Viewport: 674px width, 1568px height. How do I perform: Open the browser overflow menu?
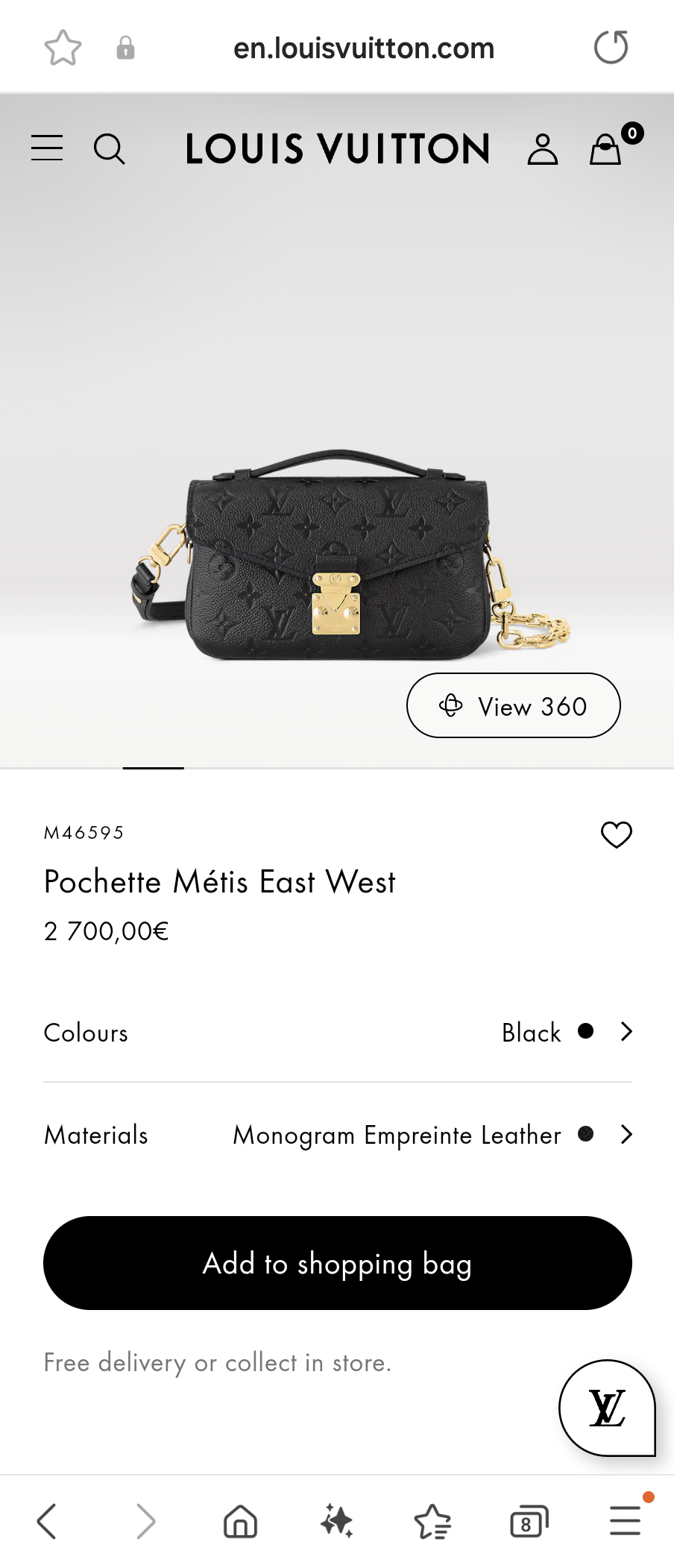625,1521
